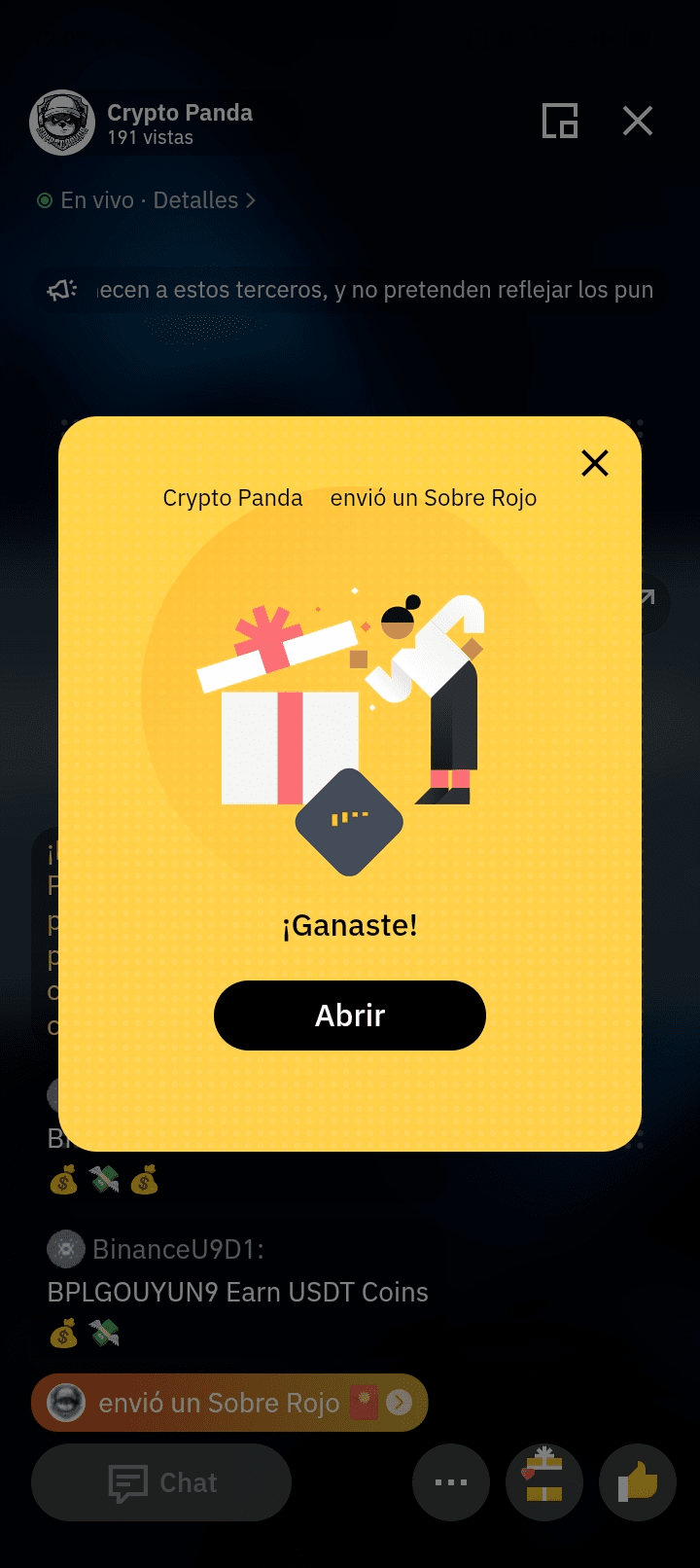Screen dimensions: 700x1568
Task: Close the live stream
Action: 638,122
